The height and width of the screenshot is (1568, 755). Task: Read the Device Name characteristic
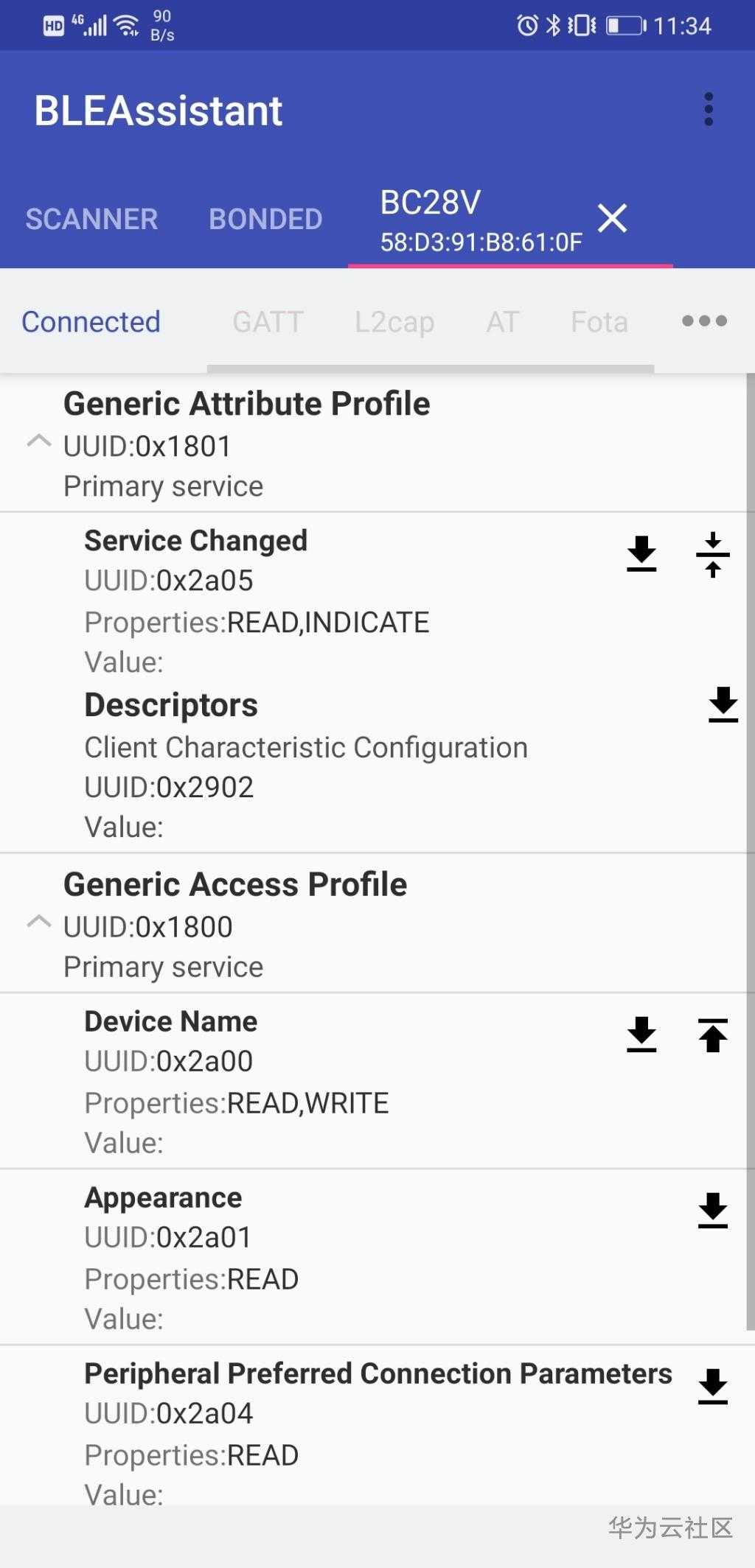(641, 1035)
